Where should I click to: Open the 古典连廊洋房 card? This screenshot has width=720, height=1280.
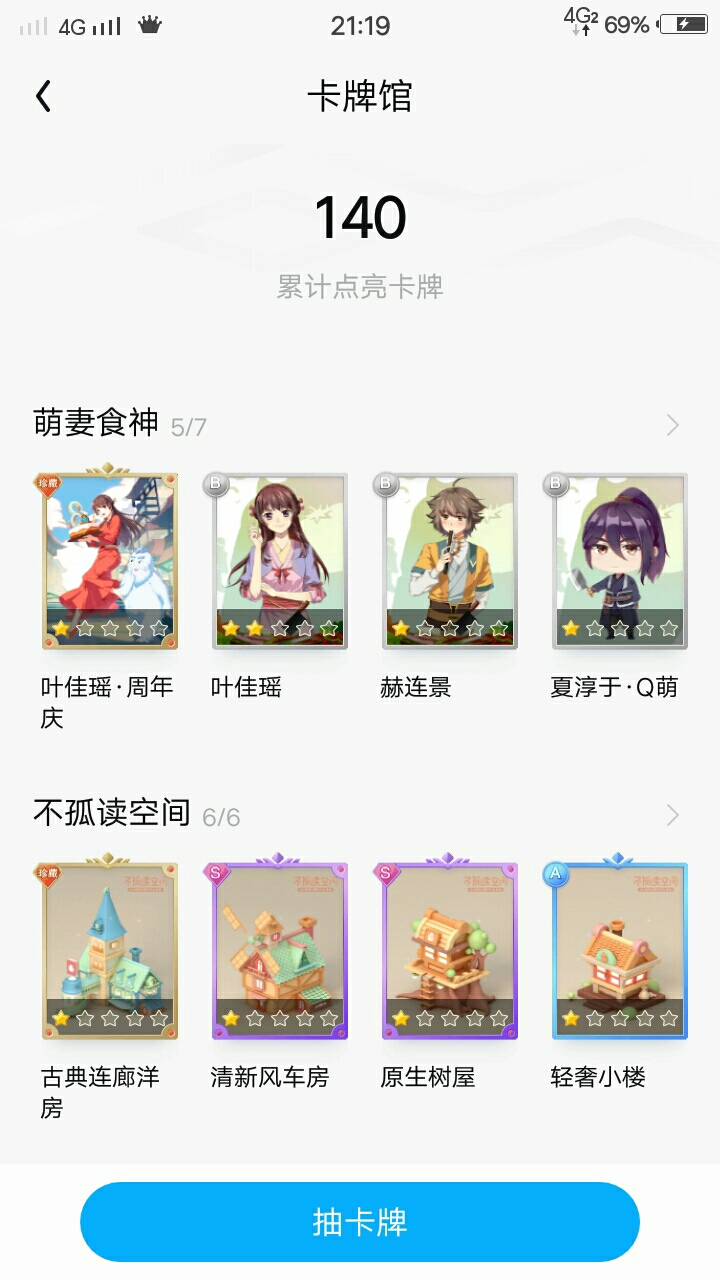[x=109, y=947]
